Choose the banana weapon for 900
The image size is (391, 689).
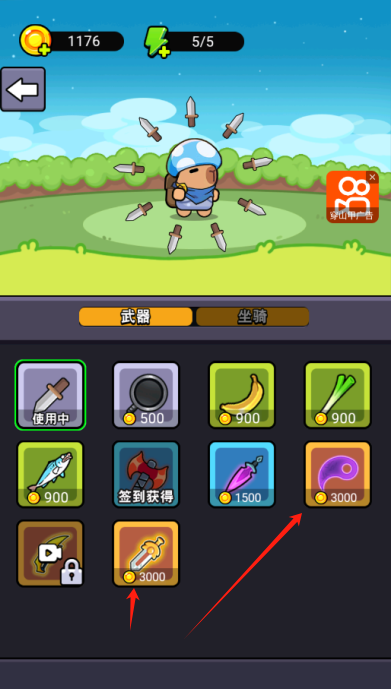242,395
